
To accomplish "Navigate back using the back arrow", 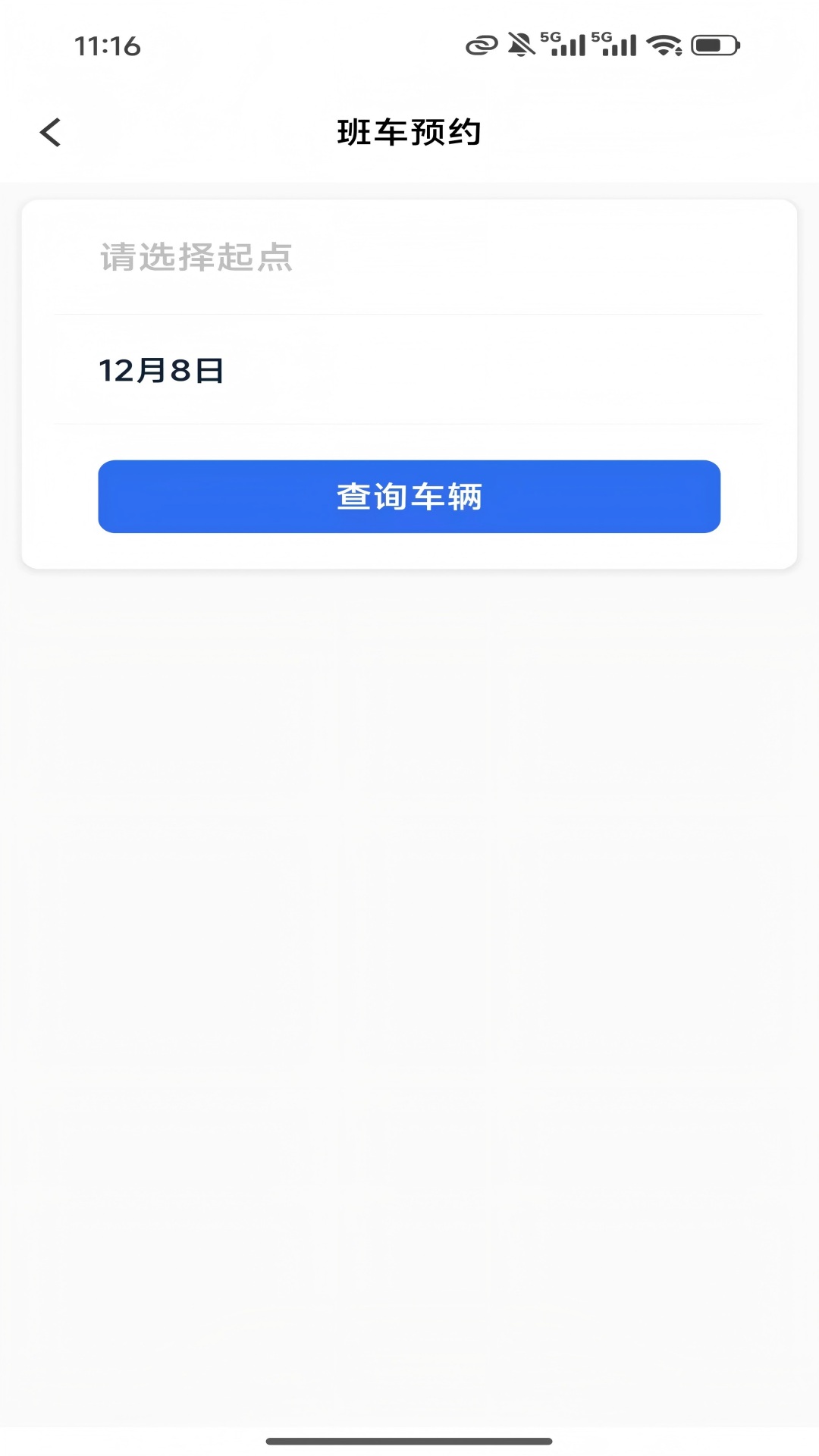I will 50,131.
